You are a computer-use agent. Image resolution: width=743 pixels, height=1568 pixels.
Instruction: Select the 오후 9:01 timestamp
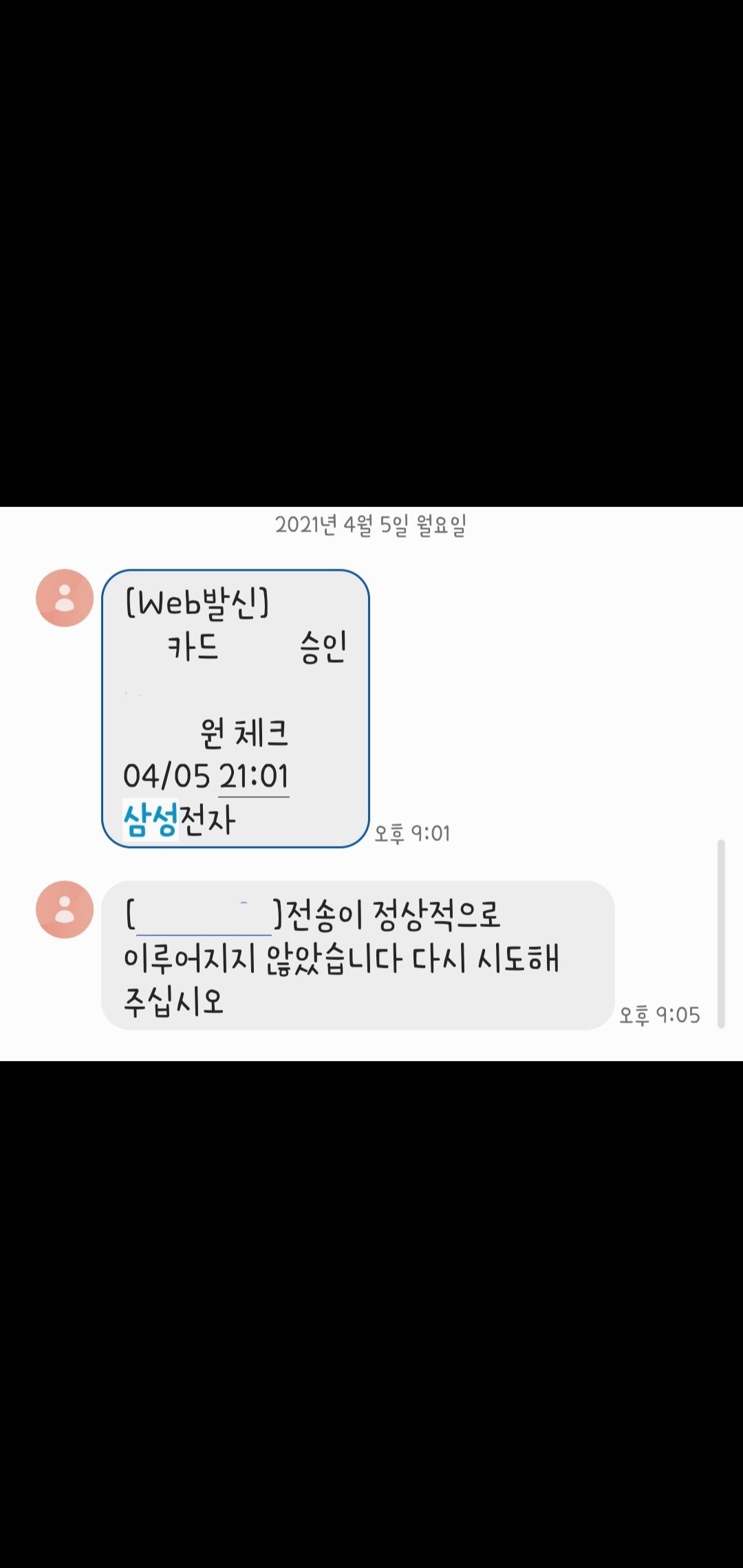click(411, 834)
